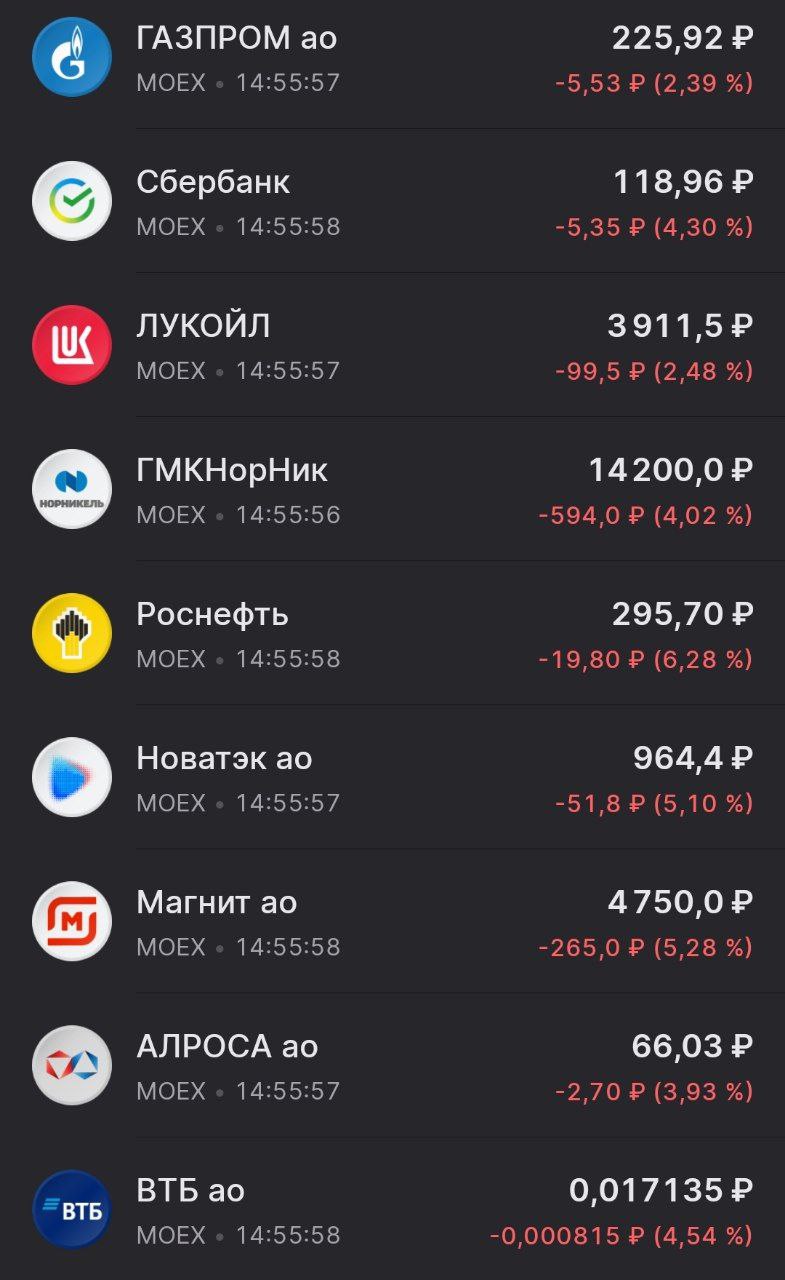Click the Magnit red logo
Screen dimensions: 785x1280
pos(71,921)
